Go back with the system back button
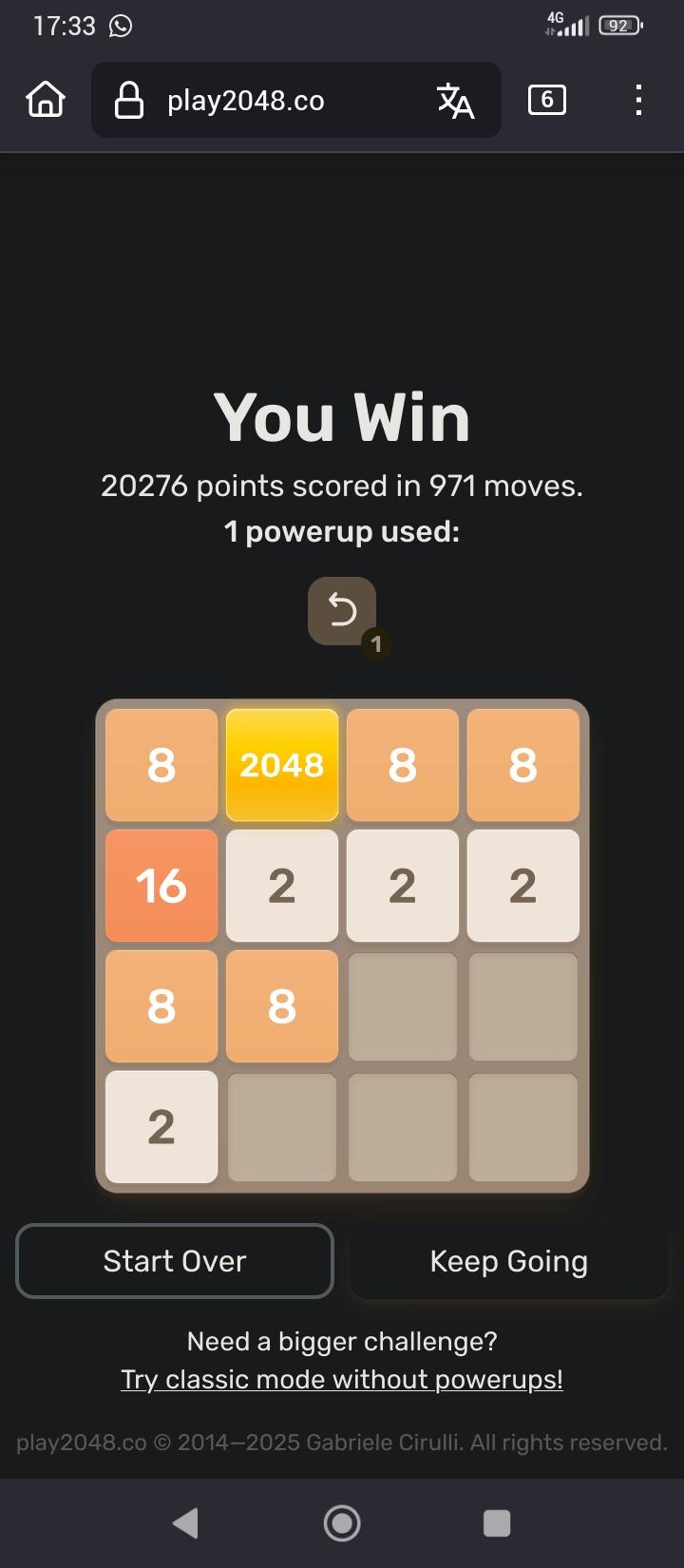 pyautogui.click(x=186, y=1523)
